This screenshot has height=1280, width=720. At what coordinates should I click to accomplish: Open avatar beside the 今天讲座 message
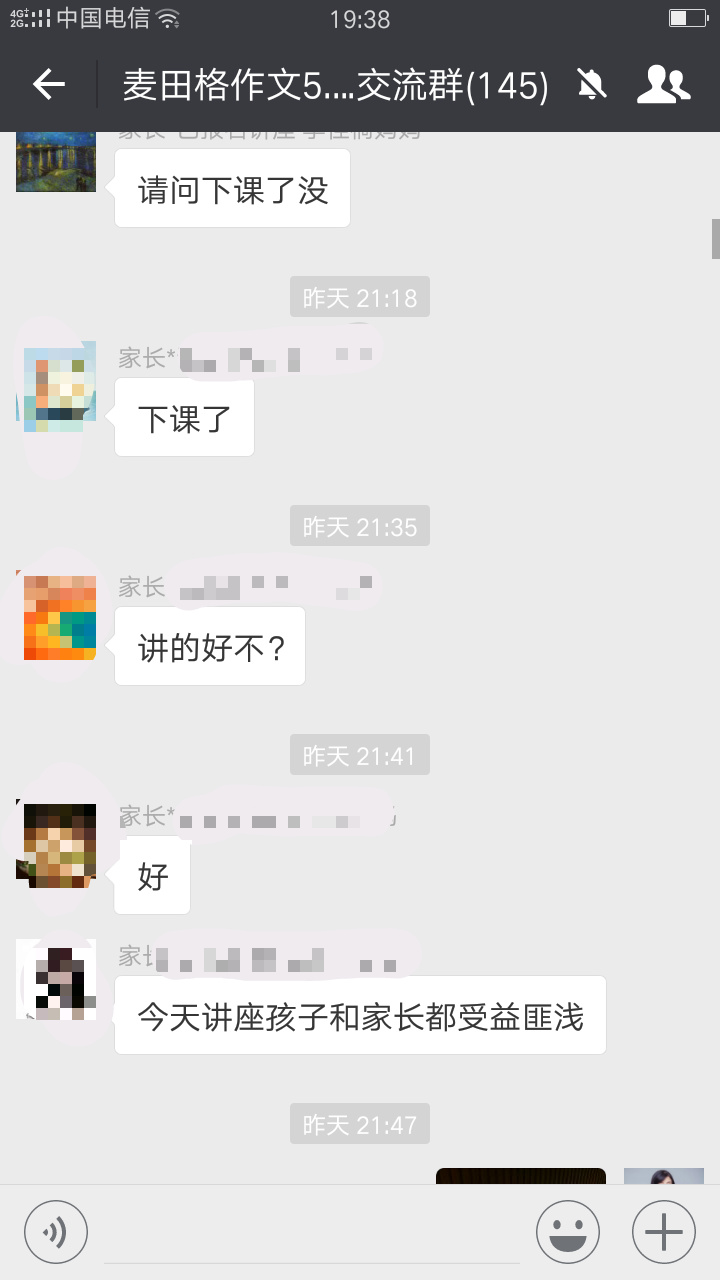pyautogui.click(x=56, y=979)
